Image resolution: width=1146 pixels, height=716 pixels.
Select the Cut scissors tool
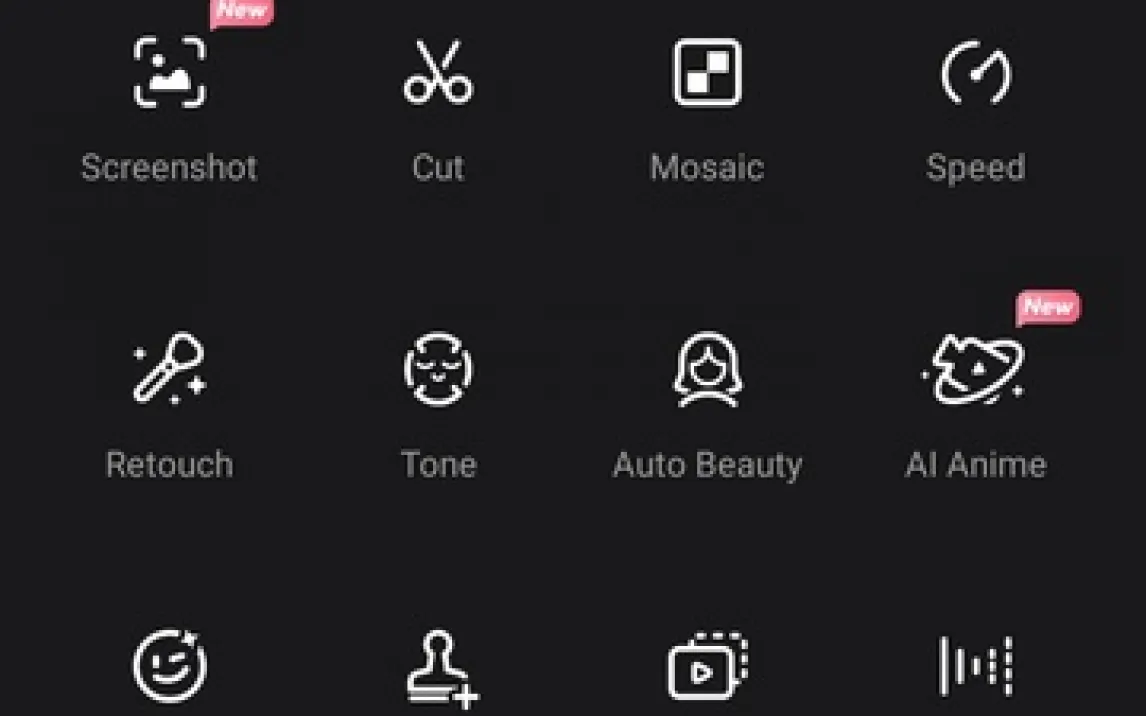438,74
